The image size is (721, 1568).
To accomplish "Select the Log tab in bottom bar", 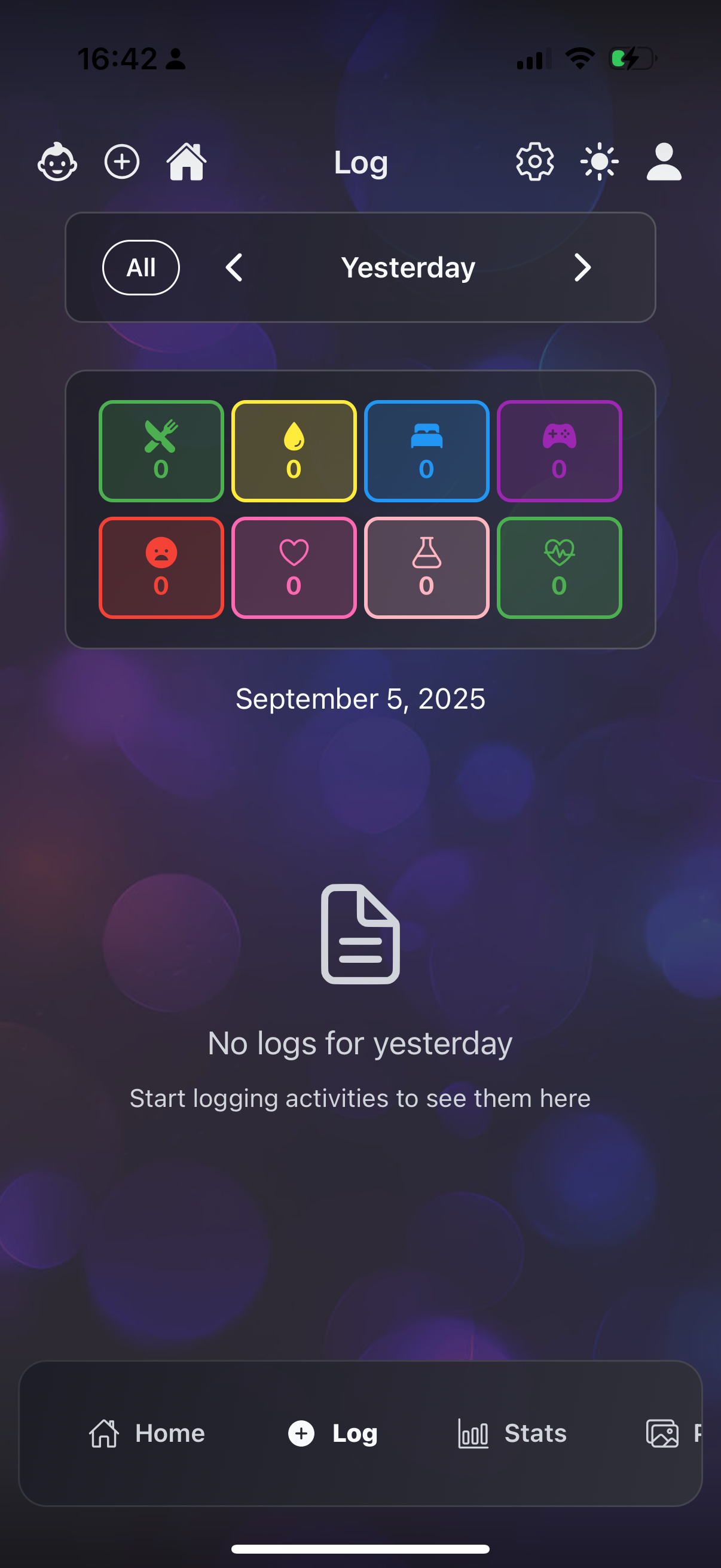I will coord(333,1433).
